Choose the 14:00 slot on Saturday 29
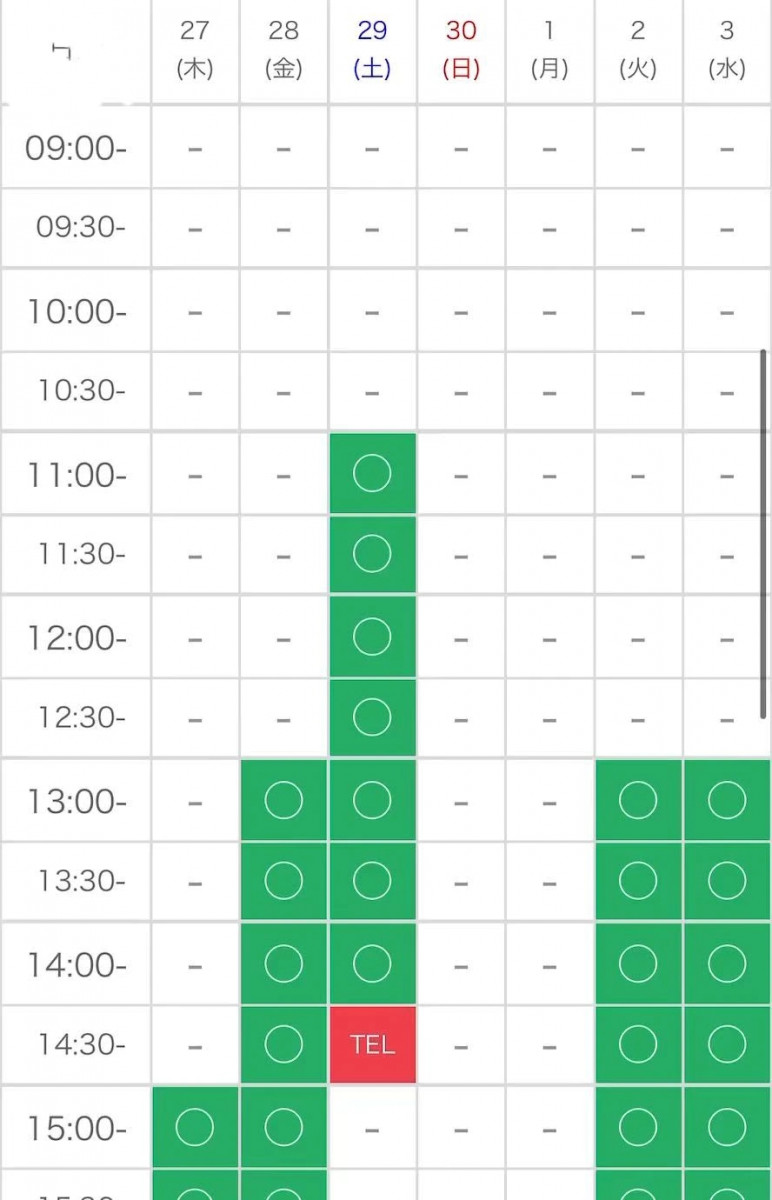This screenshot has height=1200, width=772. tap(372, 964)
